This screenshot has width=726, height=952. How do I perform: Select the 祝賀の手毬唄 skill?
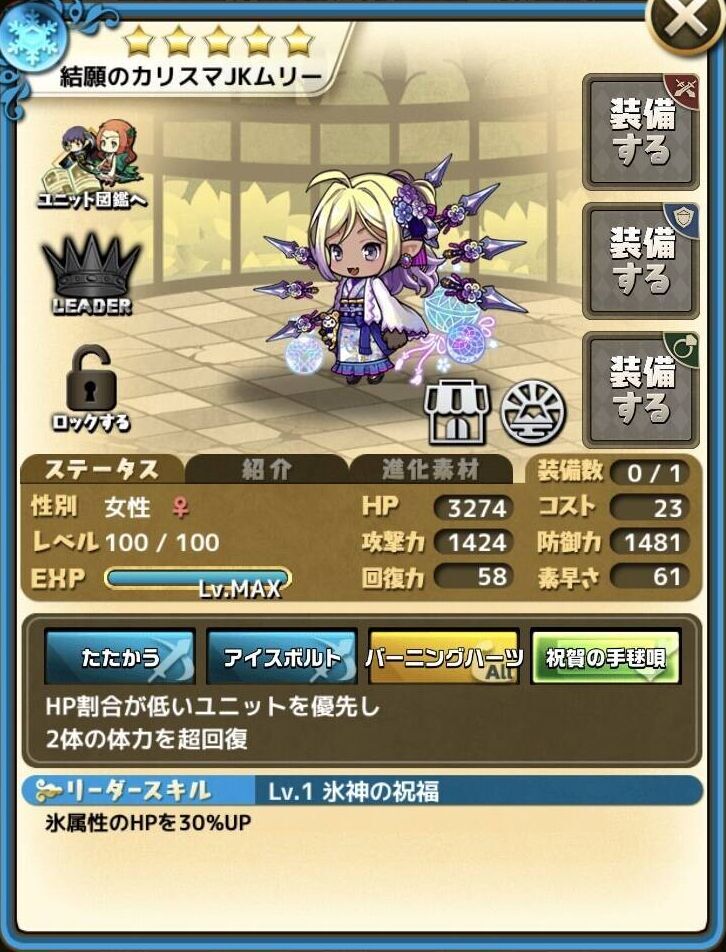point(605,657)
